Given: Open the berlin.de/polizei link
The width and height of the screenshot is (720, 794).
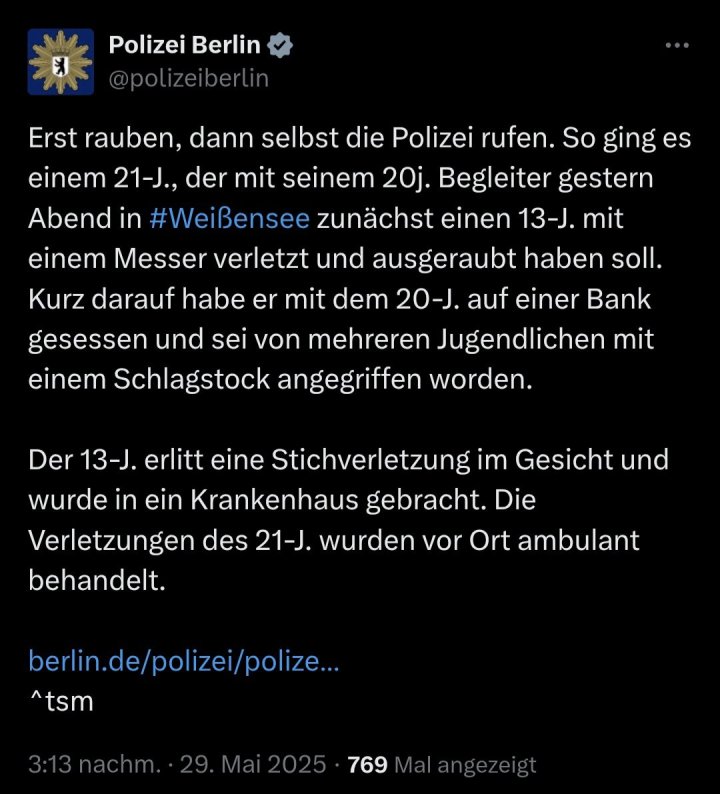Looking at the screenshot, I should click(x=183, y=660).
